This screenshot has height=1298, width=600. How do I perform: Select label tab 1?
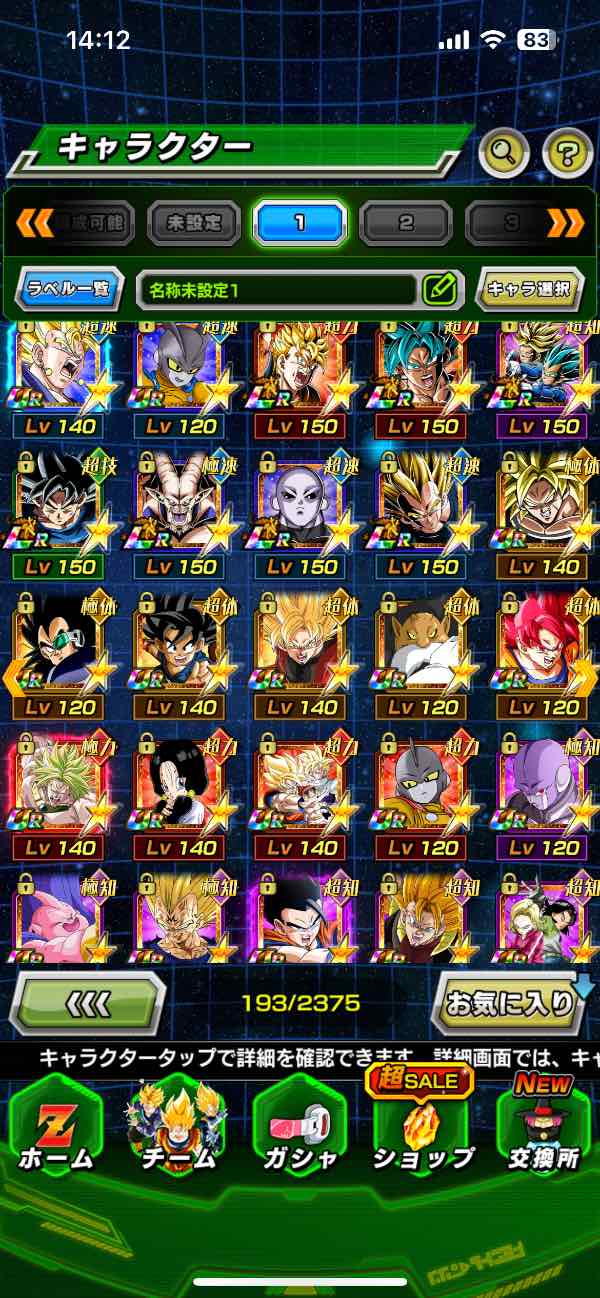299,222
